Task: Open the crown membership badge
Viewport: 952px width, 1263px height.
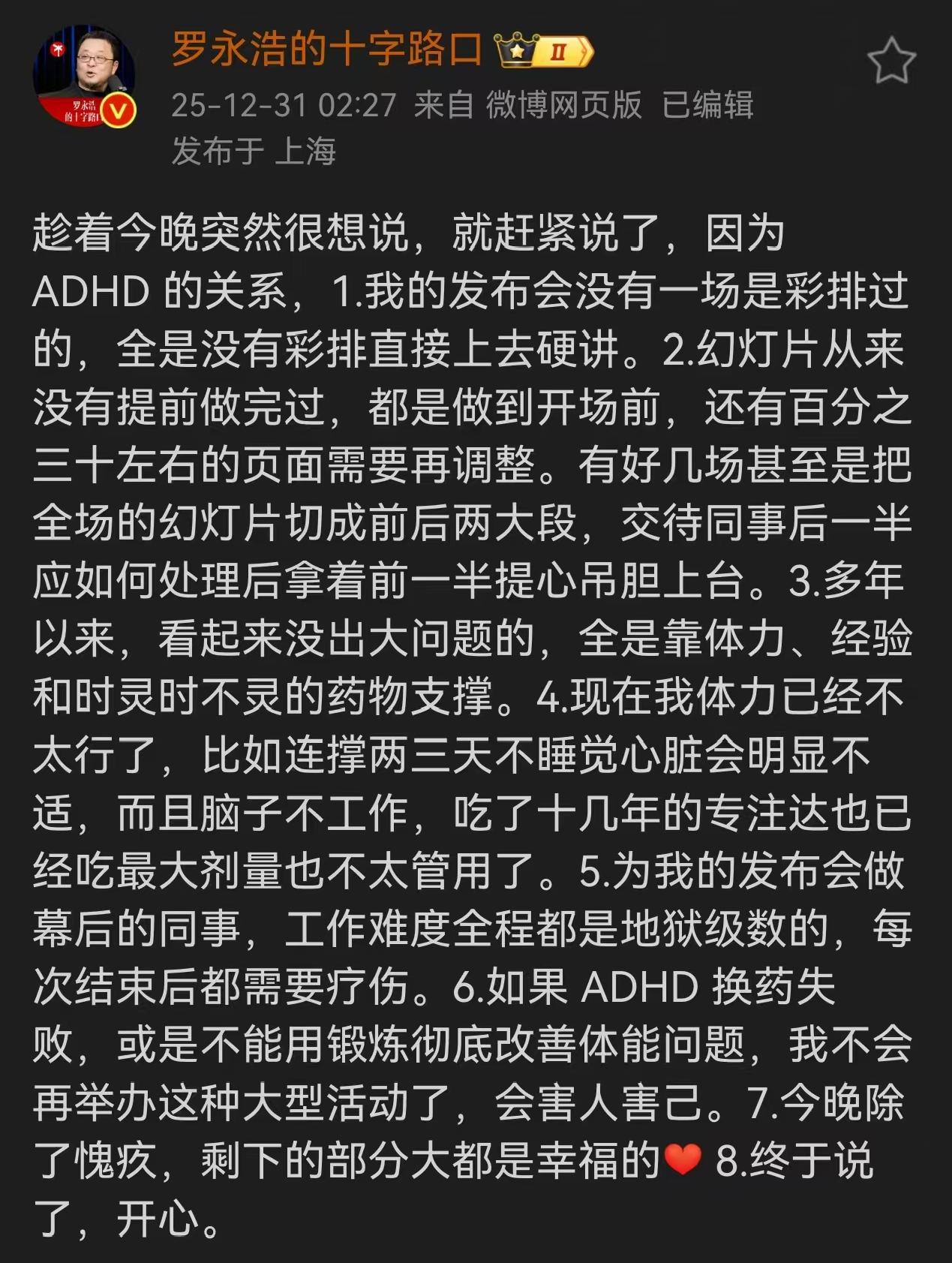Action: click(x=544, y=51)
